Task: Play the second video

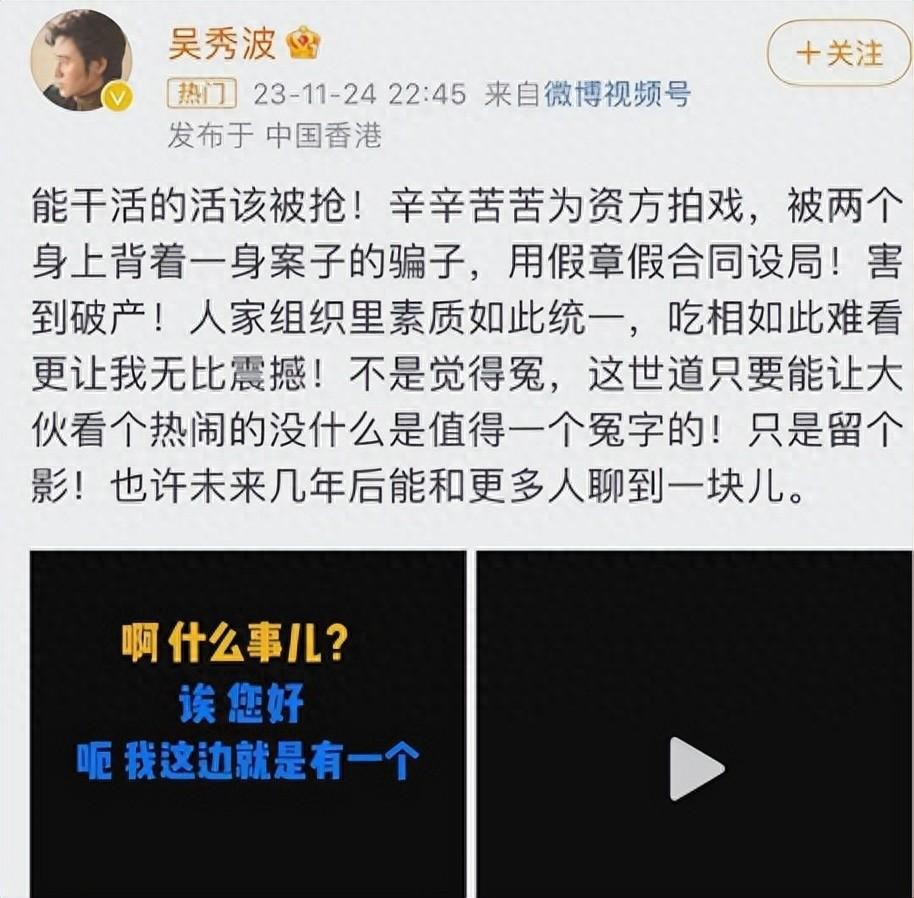Action: tap(695, 768)
